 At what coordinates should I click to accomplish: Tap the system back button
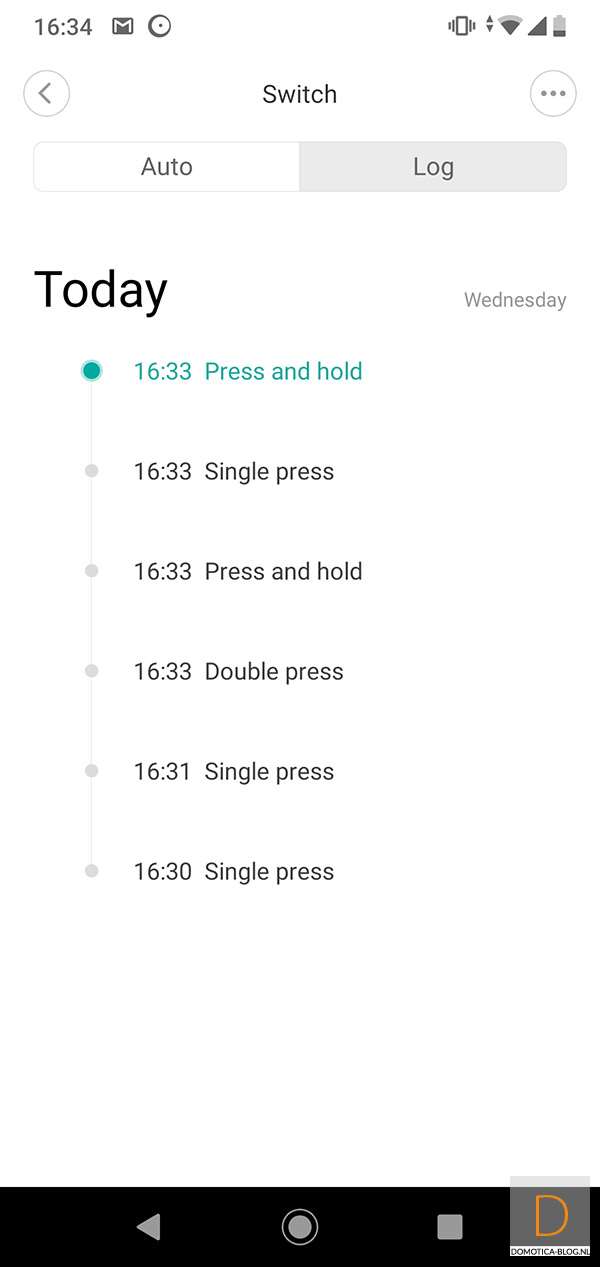click(x=148, y=1226)
